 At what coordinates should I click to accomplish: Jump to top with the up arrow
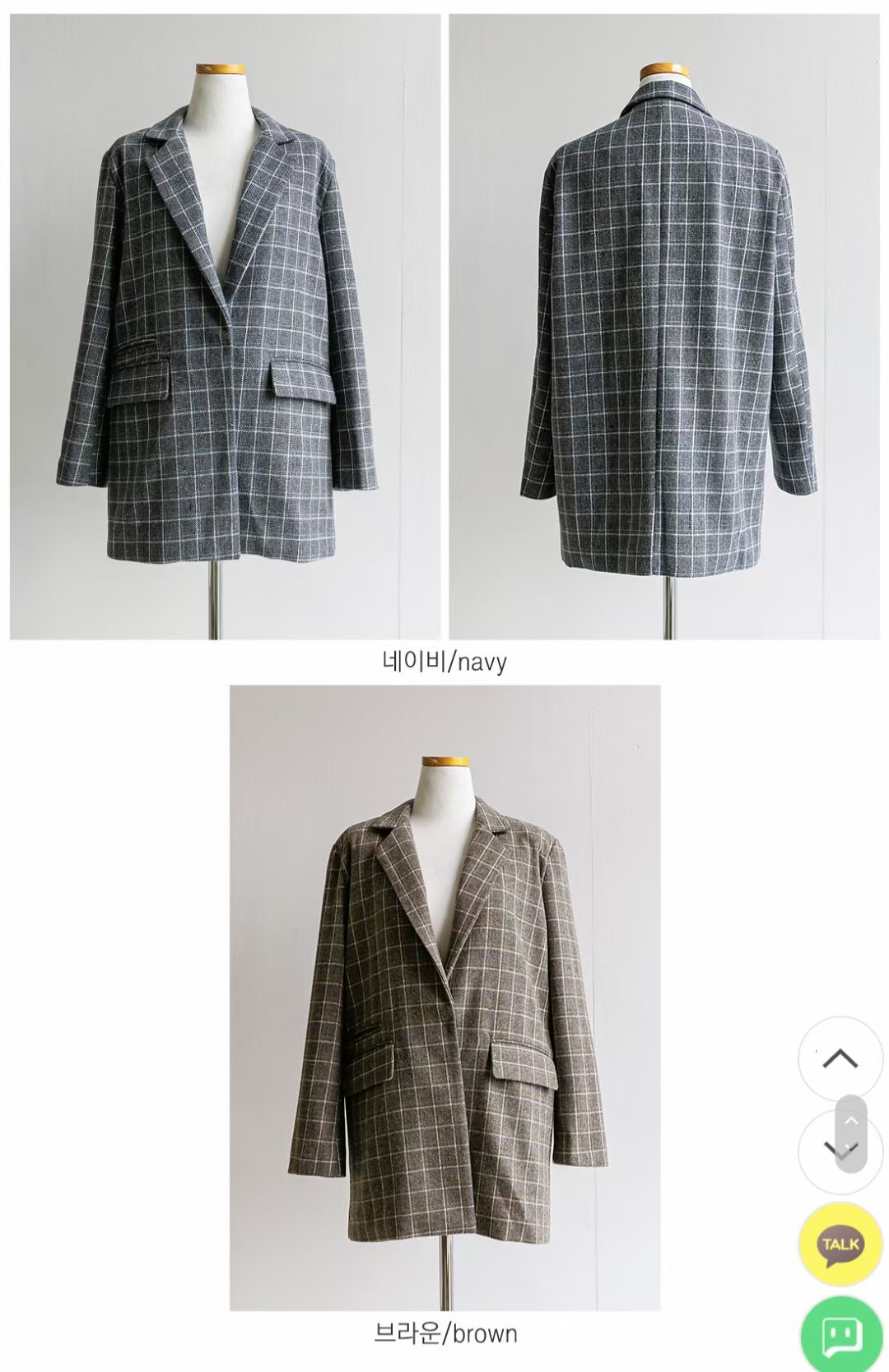point(840,1058)
